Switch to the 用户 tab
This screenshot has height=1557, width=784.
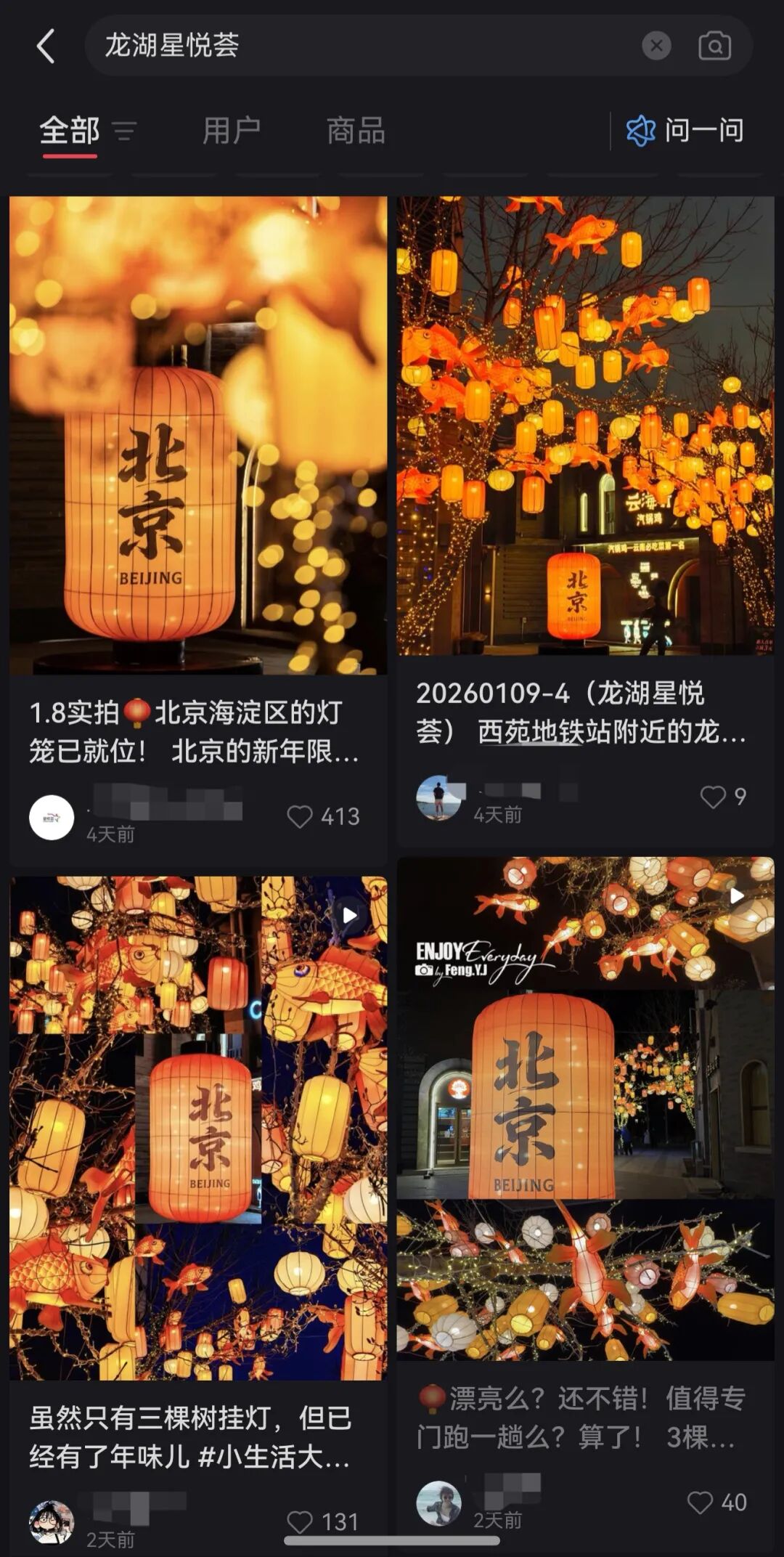[232, 131]
